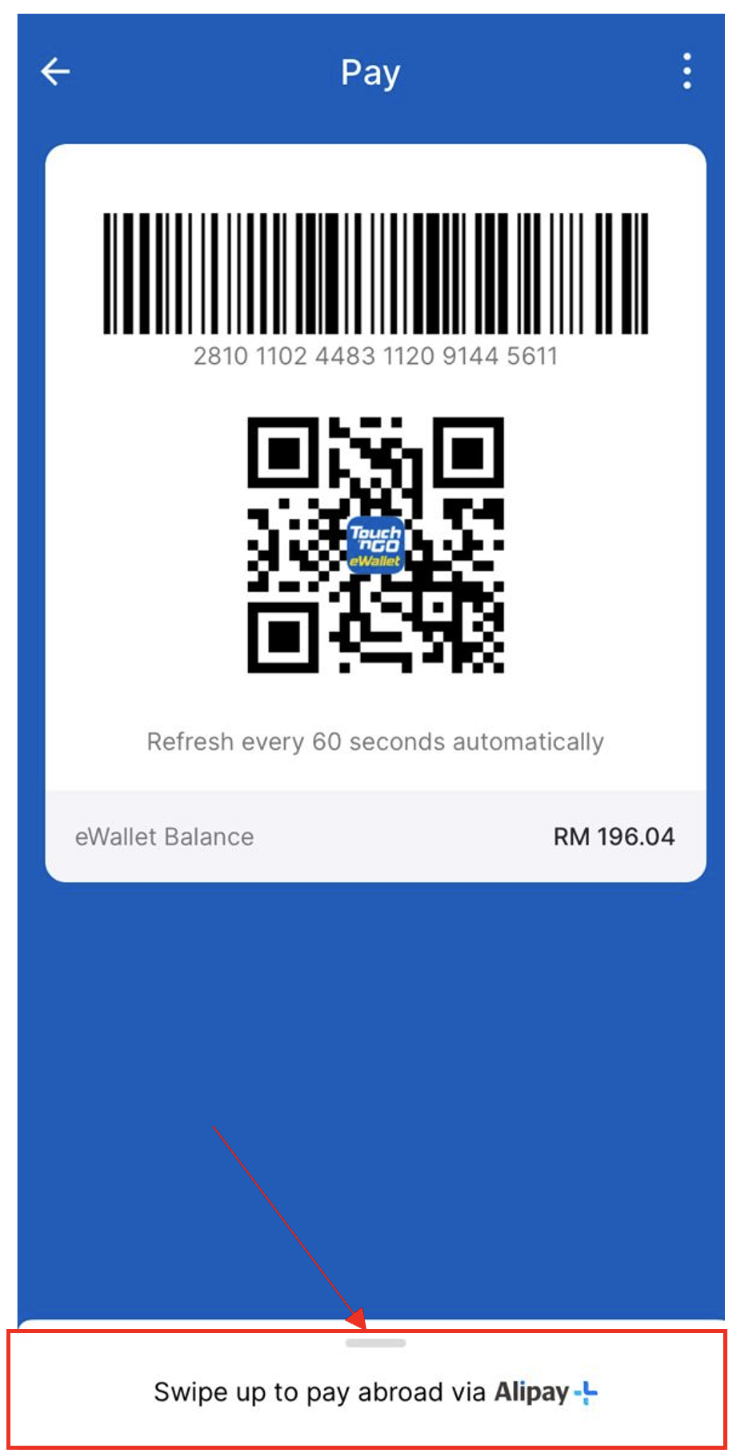
Task: Open the three-dot overflow menu
Action: tap(686, 72)
